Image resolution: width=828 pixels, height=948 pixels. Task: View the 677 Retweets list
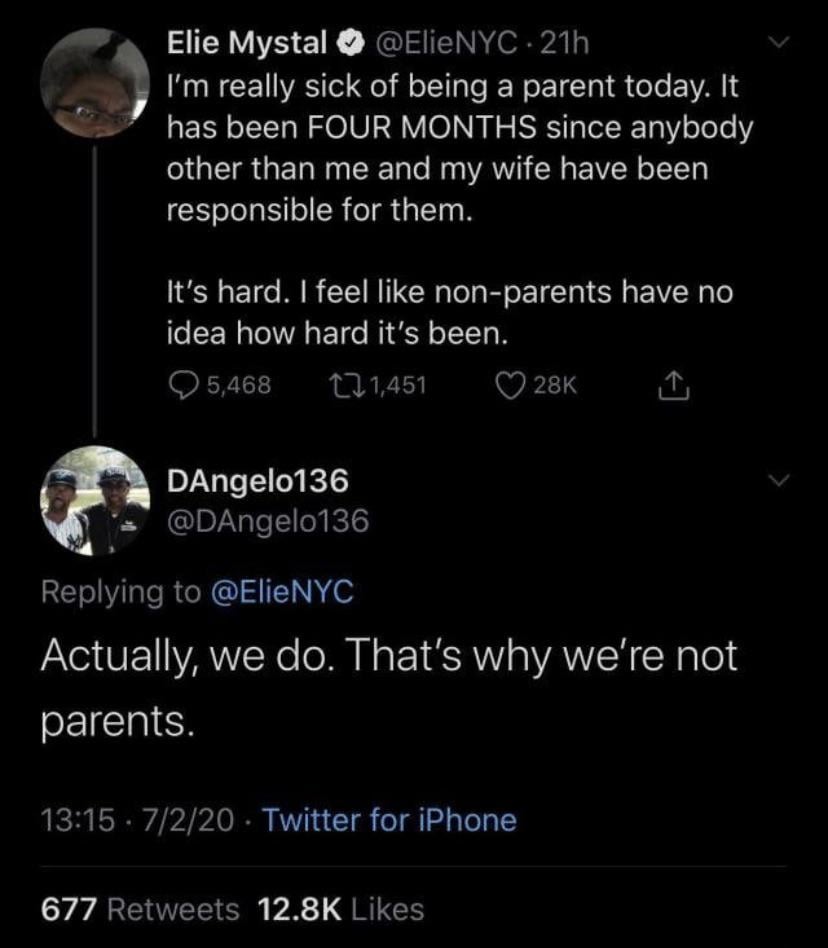pos(140,909)
